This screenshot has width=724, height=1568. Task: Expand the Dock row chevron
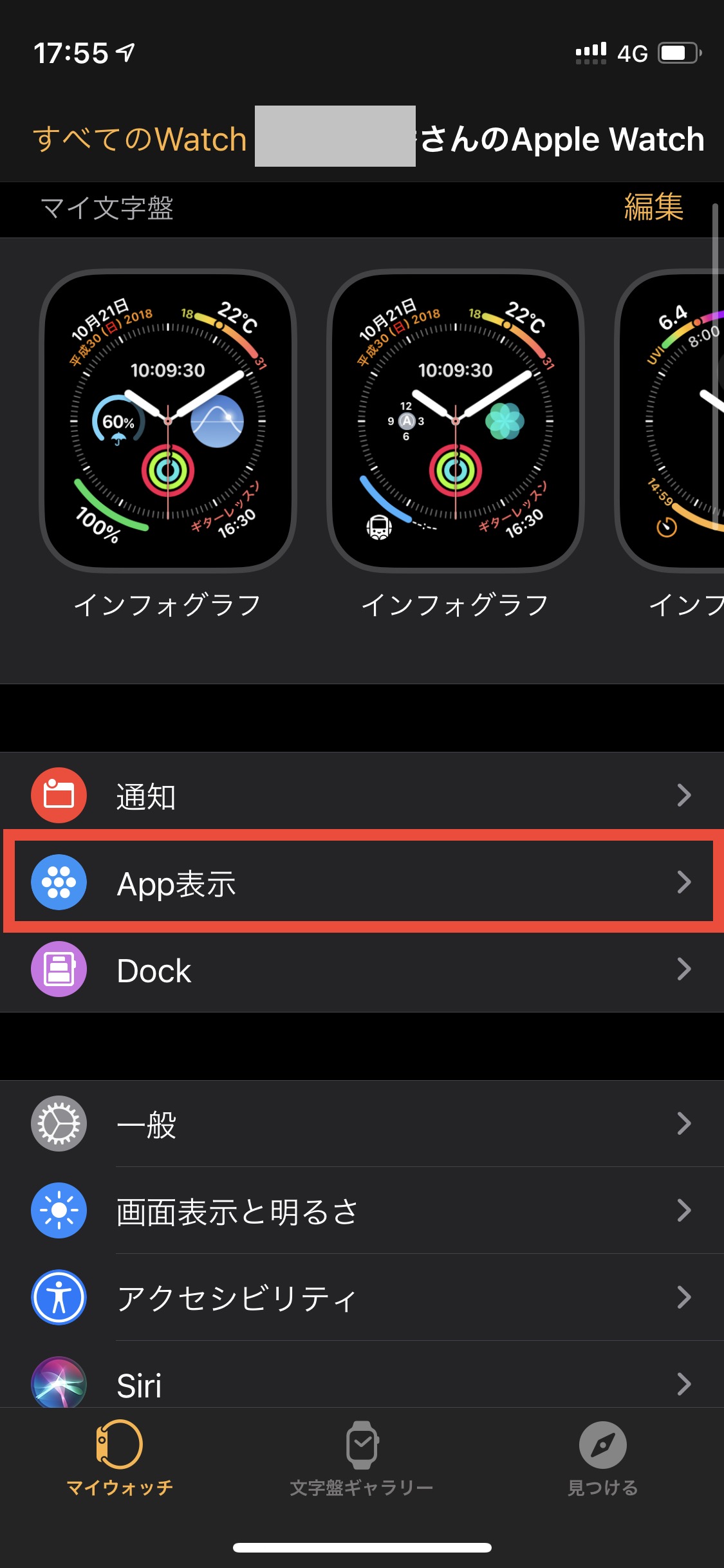685,970
